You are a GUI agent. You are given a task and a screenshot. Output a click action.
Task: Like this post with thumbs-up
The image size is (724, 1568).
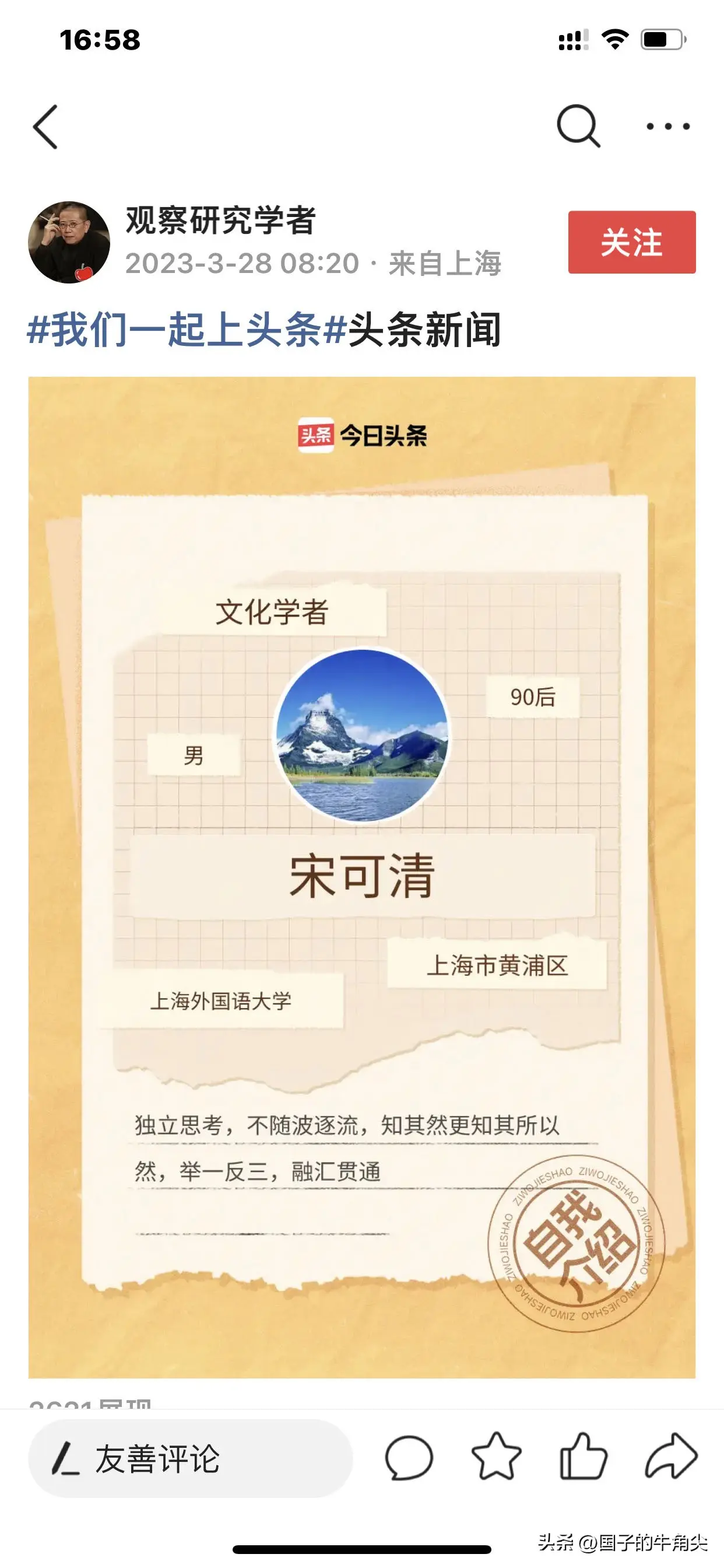point(583,1457)
